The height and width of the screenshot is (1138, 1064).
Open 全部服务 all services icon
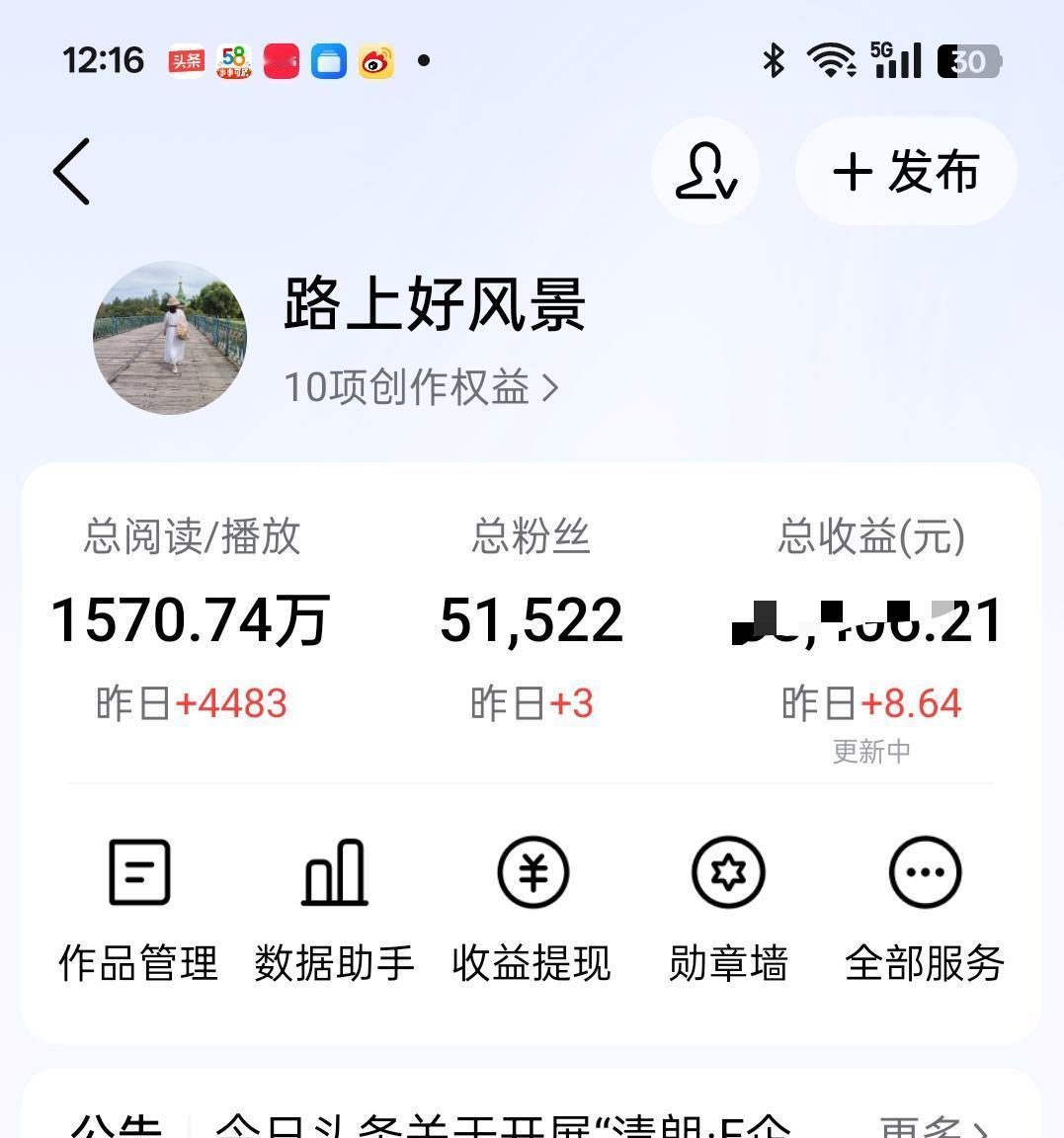pyautogui.click(x=925, y=904)
